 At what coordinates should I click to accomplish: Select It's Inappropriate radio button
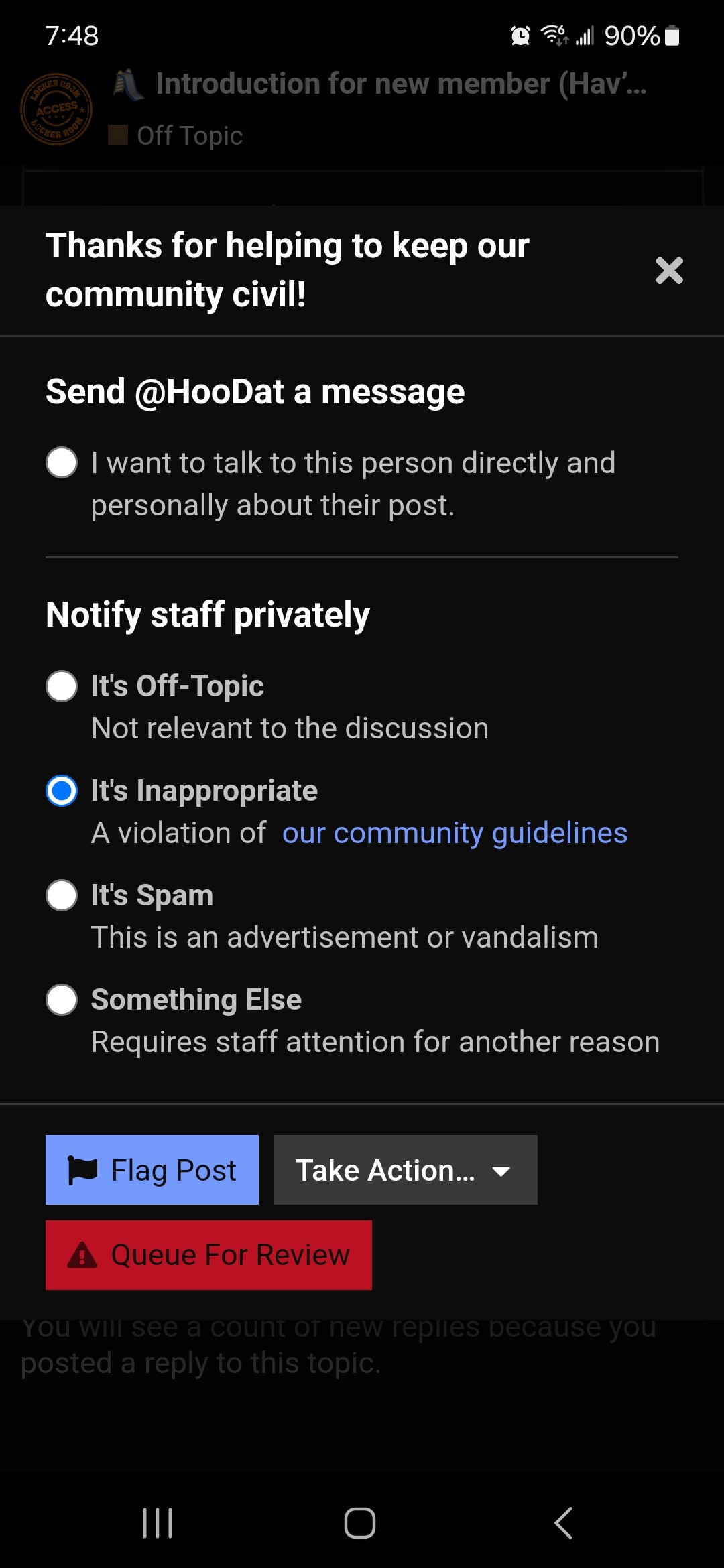click(62, 791)
